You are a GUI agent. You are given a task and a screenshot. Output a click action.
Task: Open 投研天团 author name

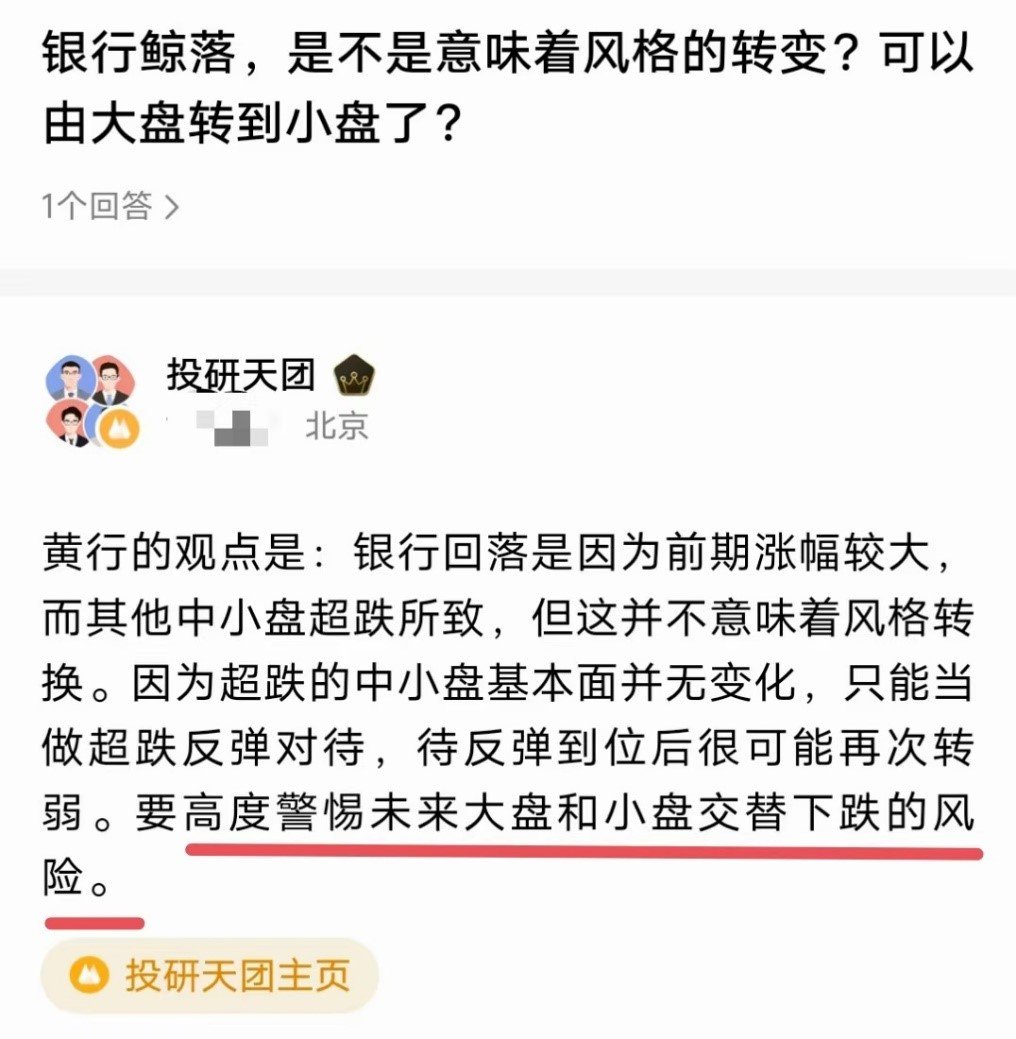tap(241, 375)
